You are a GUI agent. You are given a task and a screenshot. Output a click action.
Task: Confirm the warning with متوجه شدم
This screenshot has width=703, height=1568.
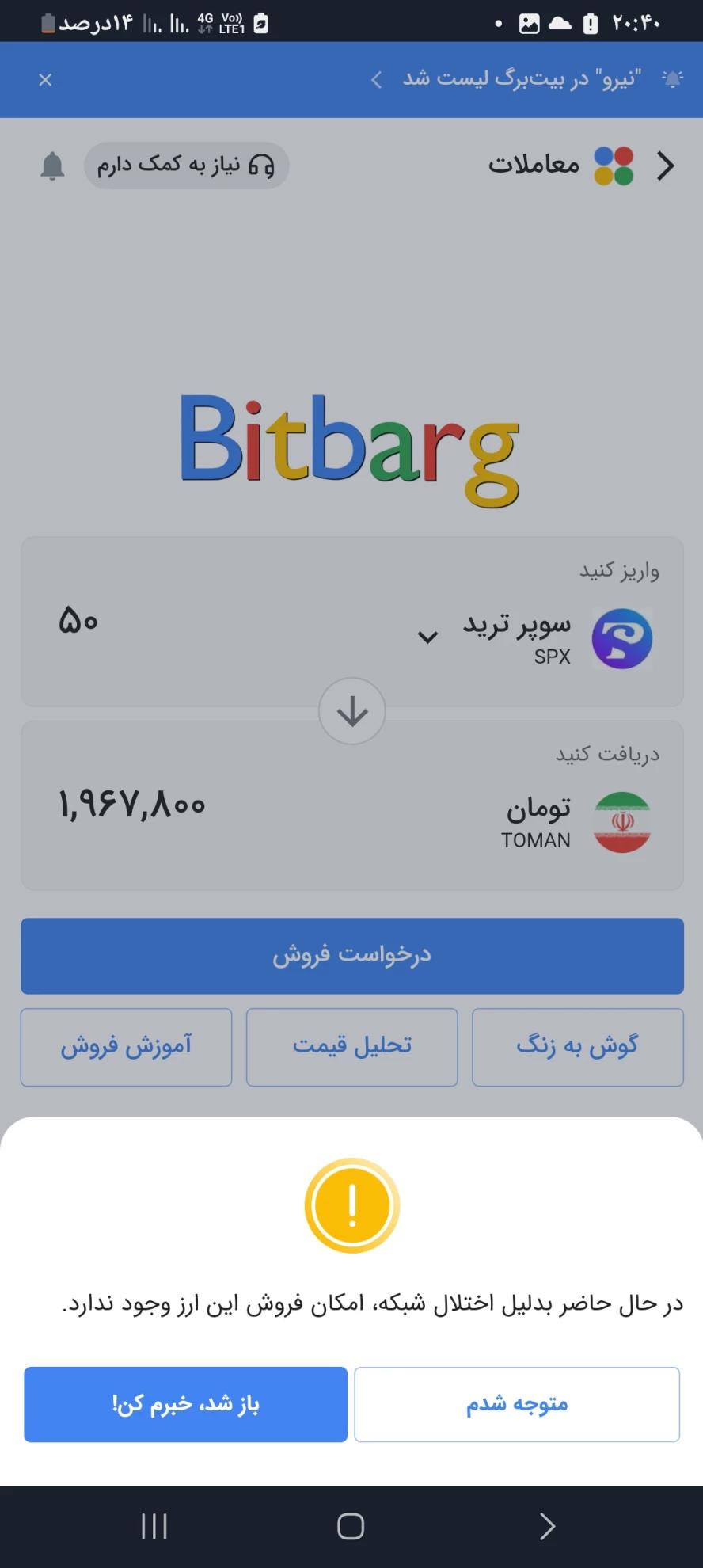tap(516, 1404)
